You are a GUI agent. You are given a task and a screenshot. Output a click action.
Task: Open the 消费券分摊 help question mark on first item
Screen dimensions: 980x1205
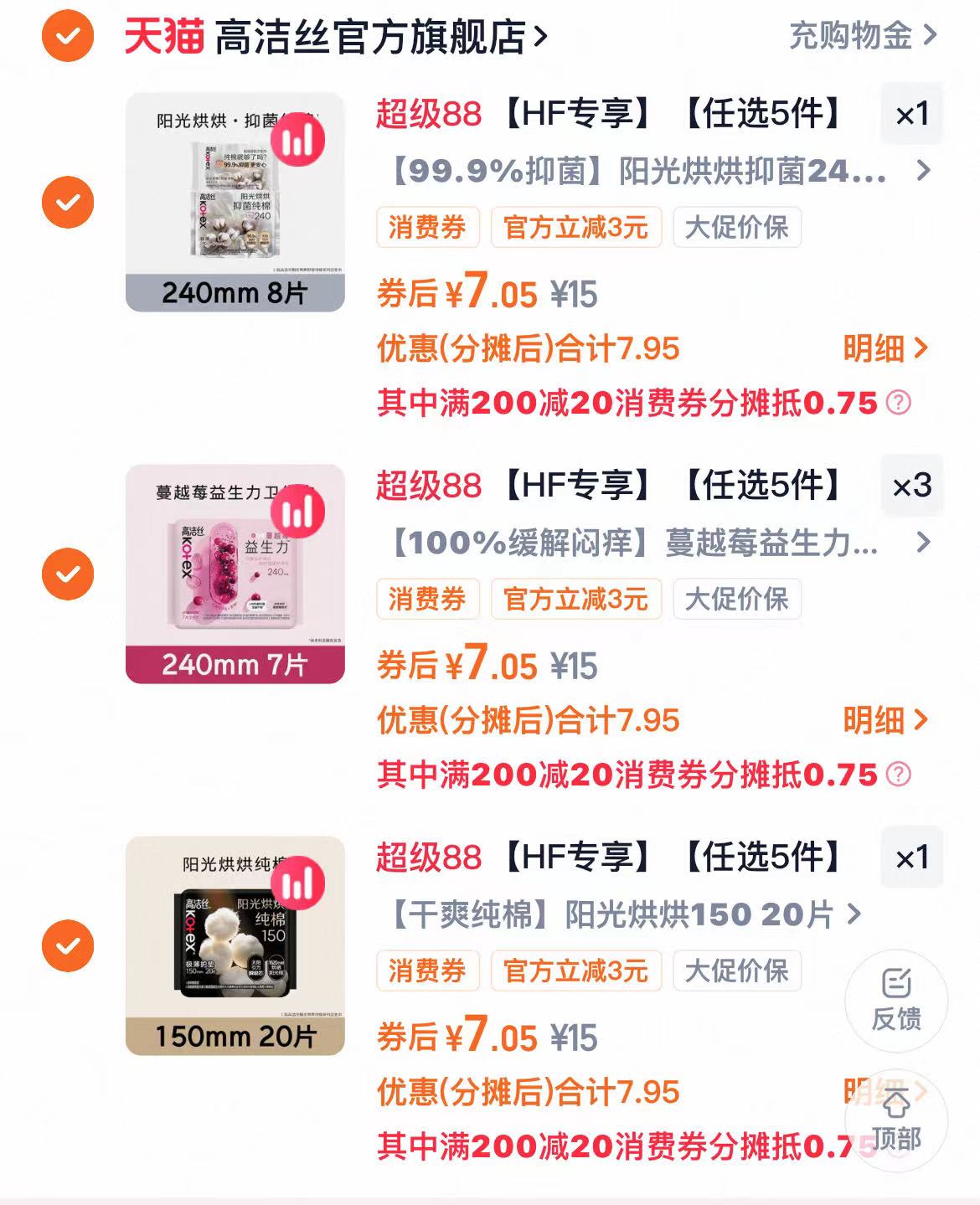[x=900, y=402]
